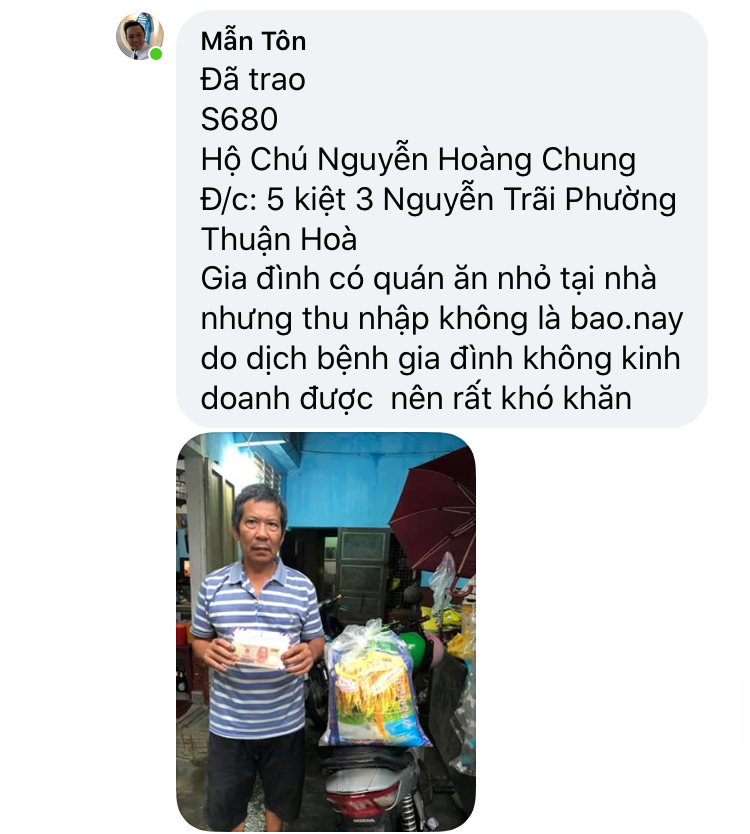
Task: Open the Mẫn Tôn name link
Action: (x=253, y=41)
